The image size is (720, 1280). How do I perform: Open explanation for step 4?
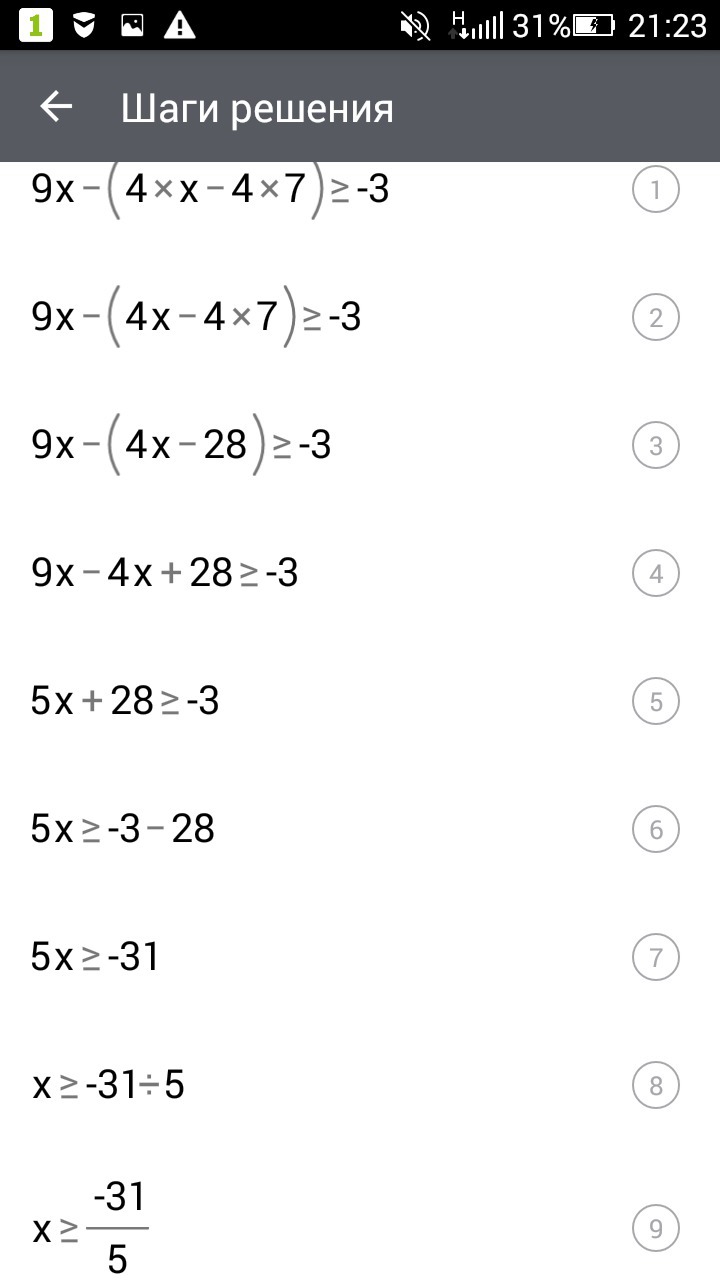[x=656, y=574]
